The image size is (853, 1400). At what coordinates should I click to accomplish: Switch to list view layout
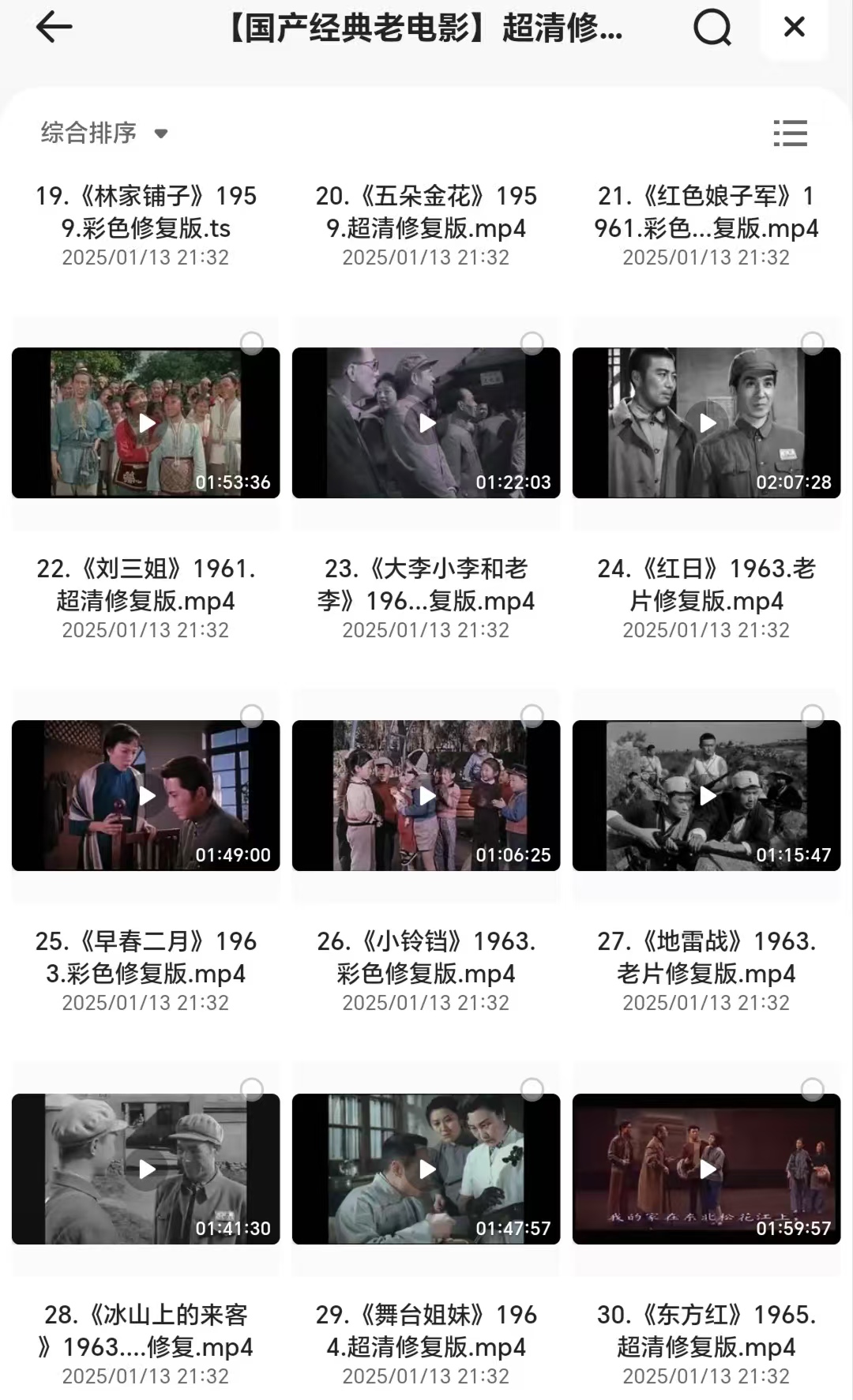(x=790, y=133)
